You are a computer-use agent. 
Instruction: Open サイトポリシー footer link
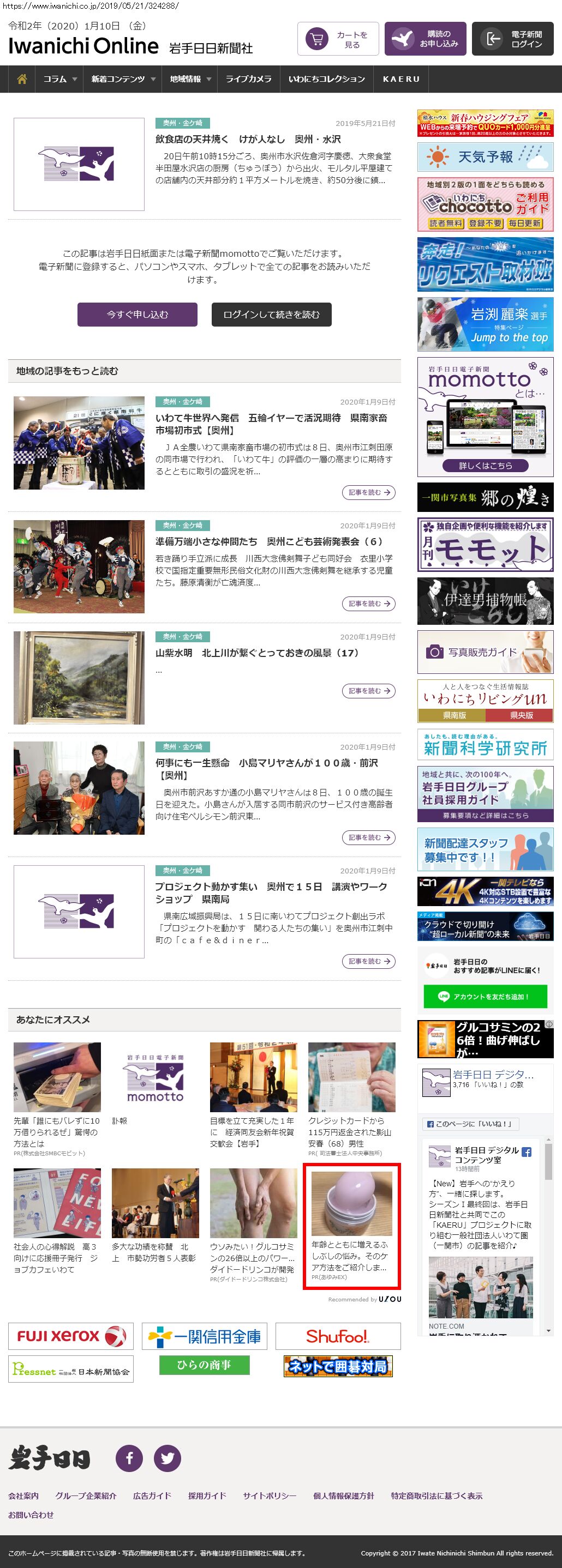click(x=269, y=1495)
